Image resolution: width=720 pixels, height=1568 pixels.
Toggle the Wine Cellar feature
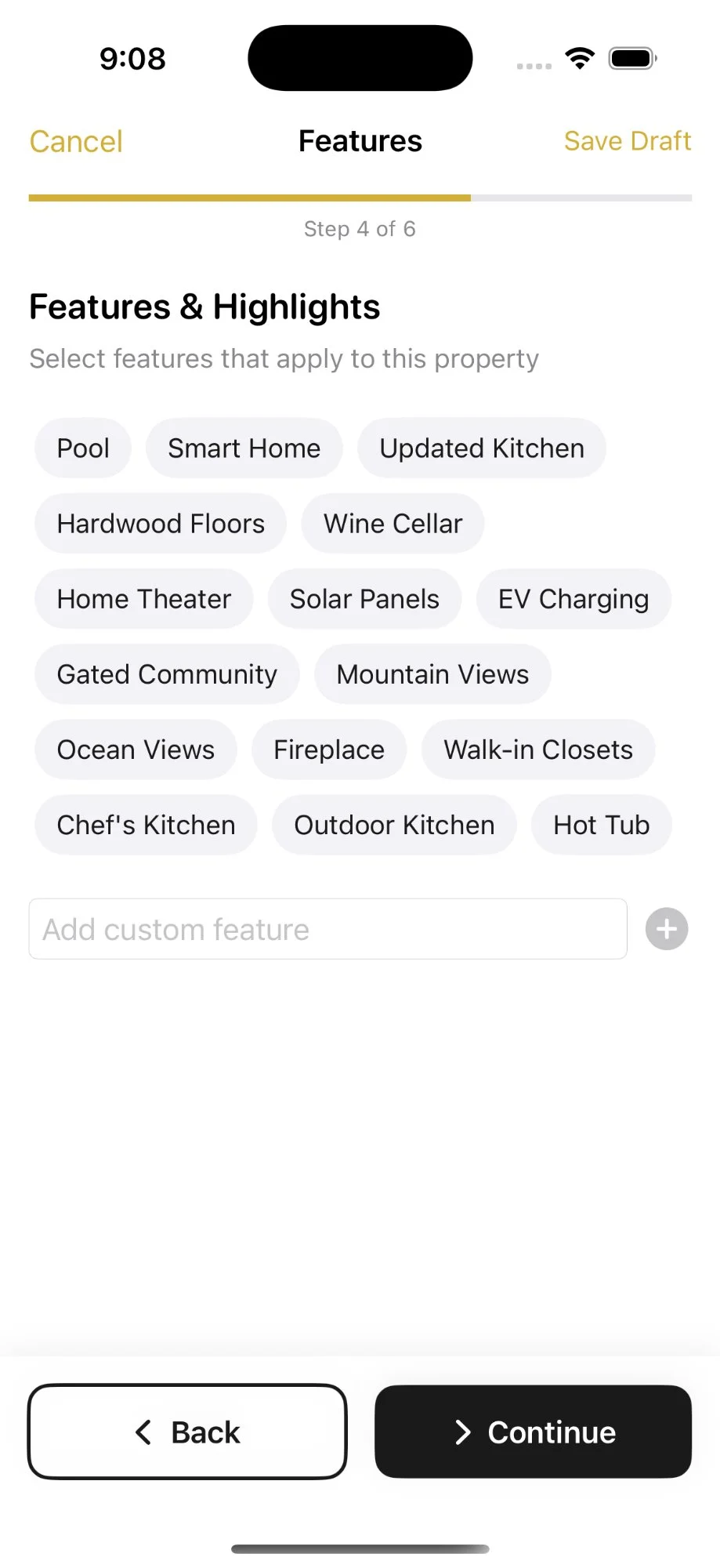pyautogui.click(x=392, y=523)
